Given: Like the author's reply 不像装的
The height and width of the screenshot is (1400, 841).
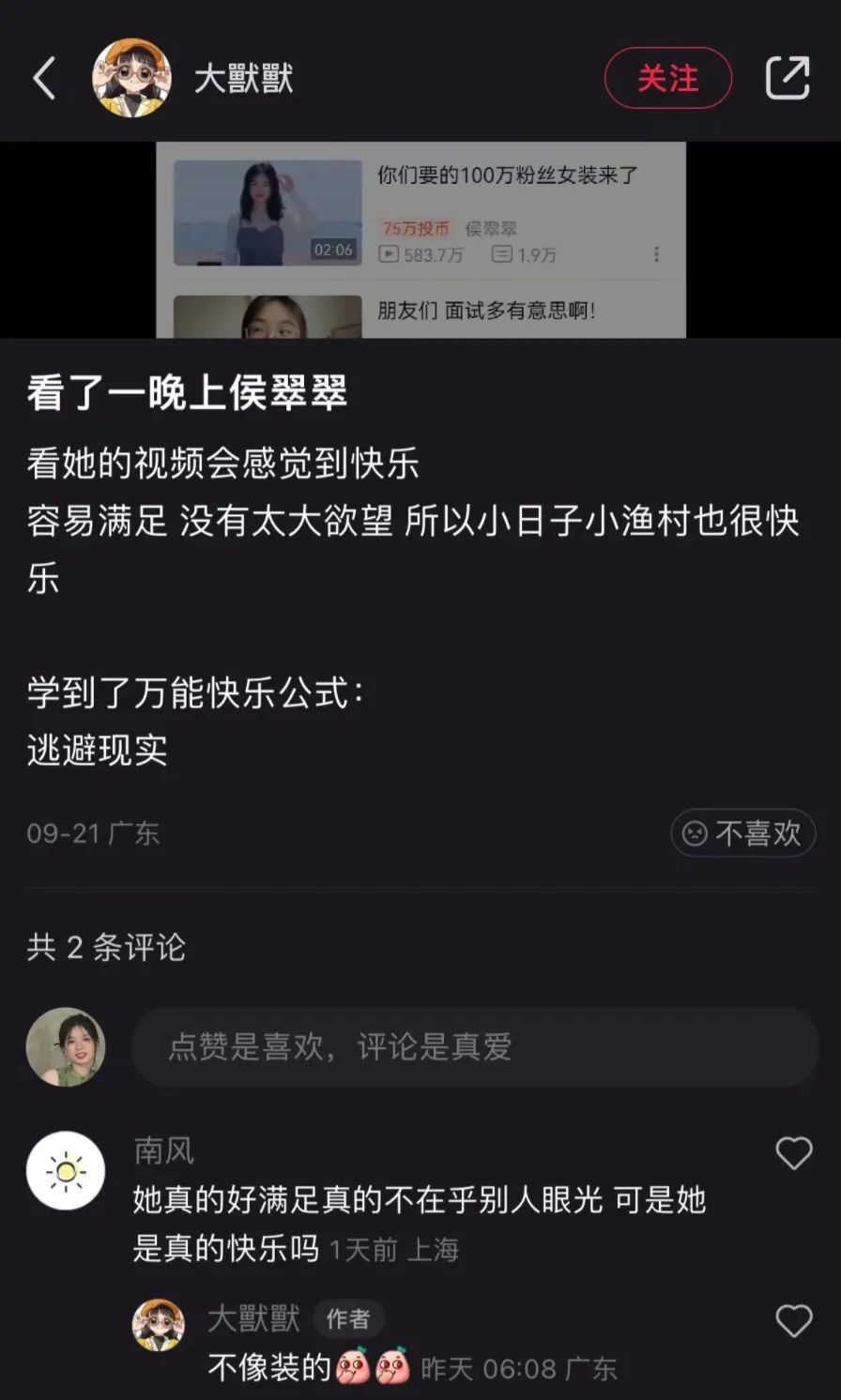Looking at the screenshot, I should coord(793,1321).
